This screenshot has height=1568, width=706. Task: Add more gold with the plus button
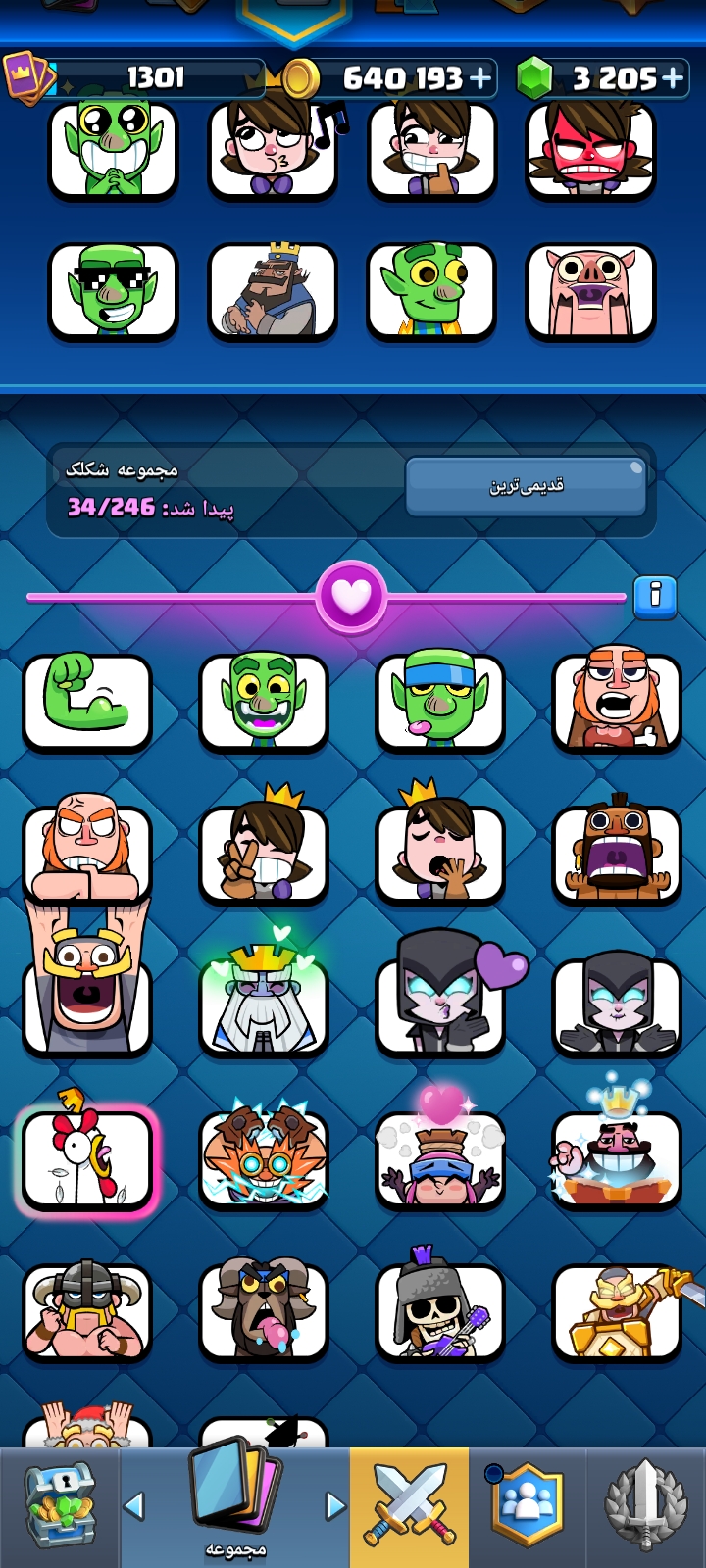(480, 78)
